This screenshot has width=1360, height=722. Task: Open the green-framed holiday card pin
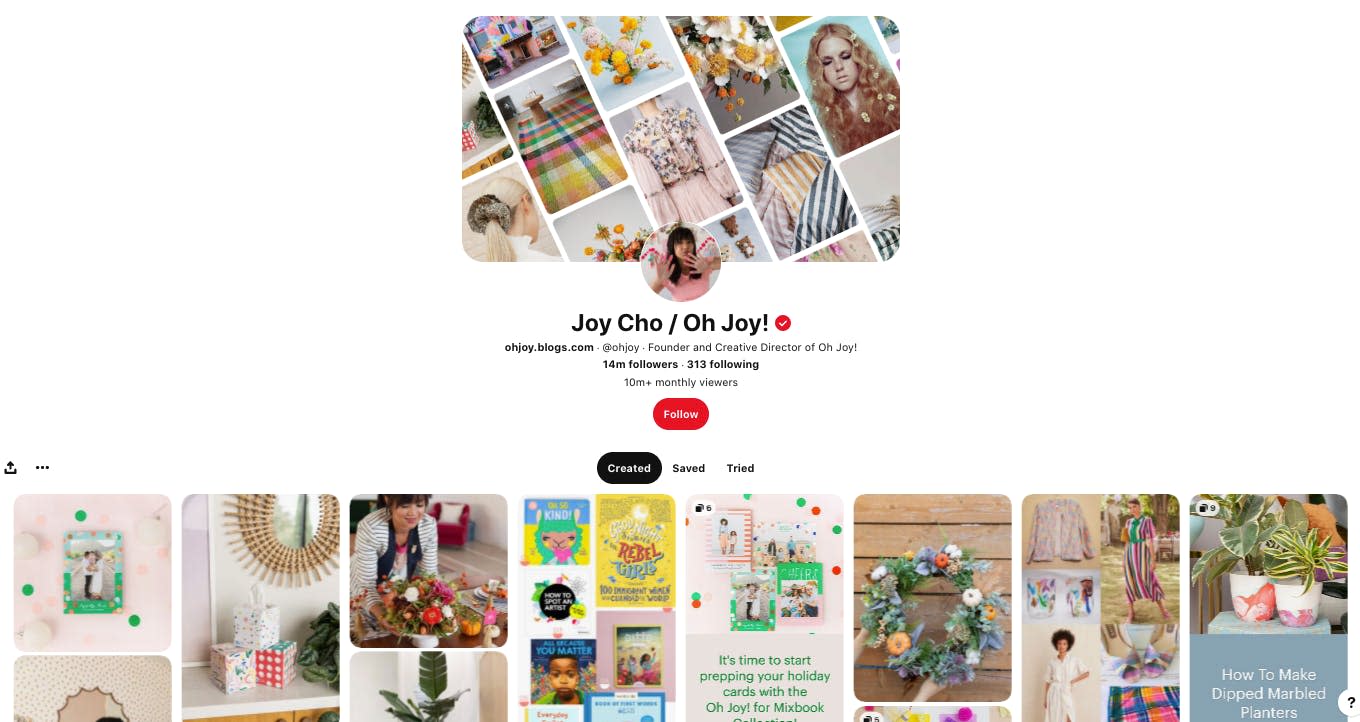tap(92, 572)
